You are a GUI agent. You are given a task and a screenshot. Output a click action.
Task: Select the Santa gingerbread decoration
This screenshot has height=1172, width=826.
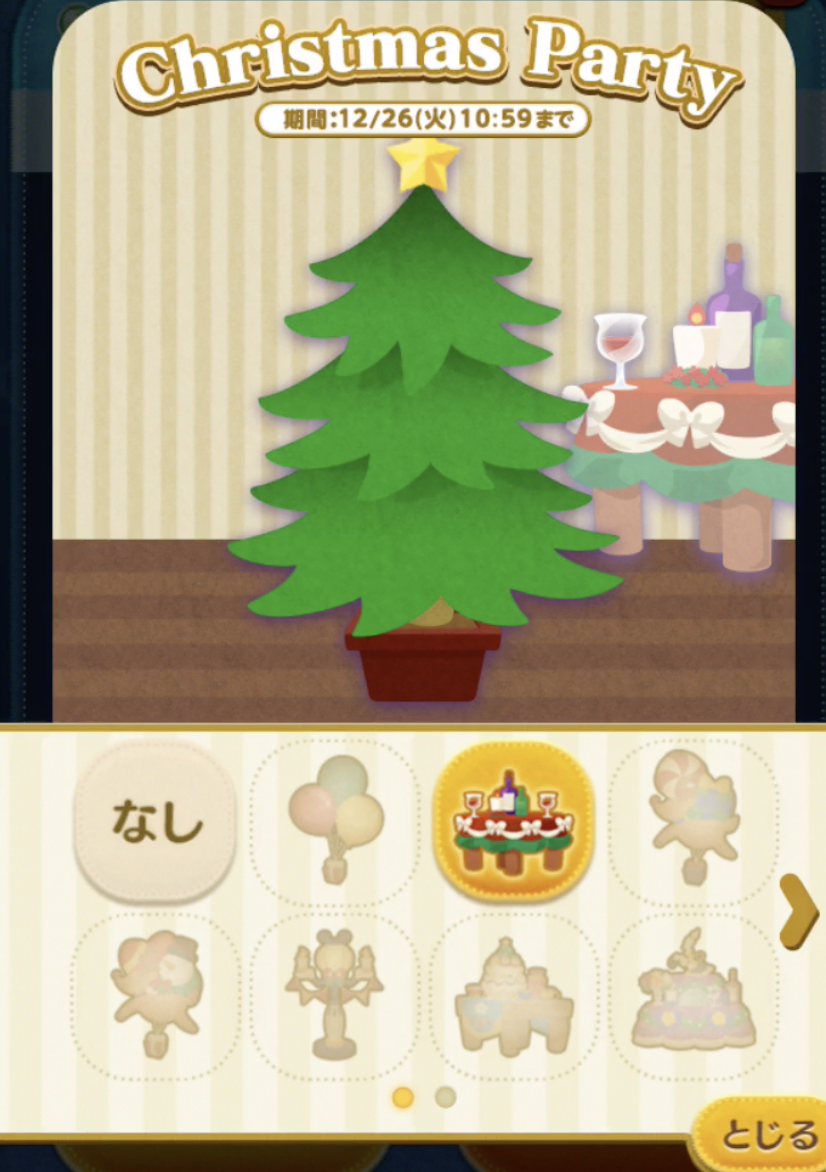[x=155, y=997]
